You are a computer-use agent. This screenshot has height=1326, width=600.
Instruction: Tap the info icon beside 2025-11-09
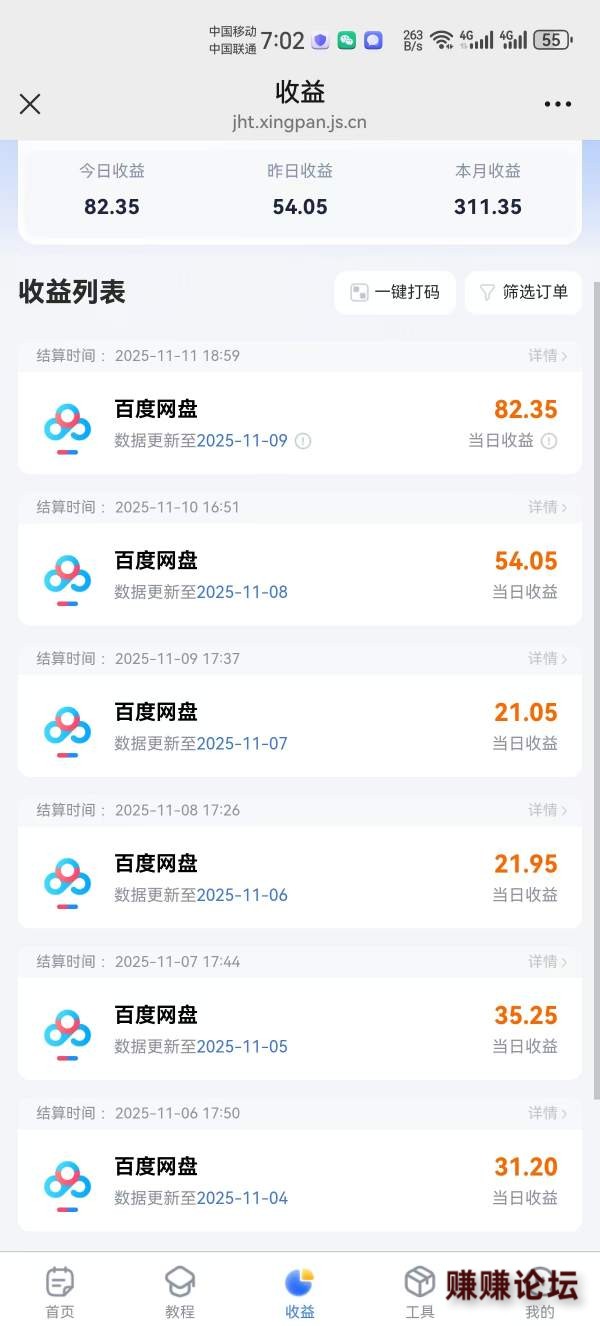pos(303,441)
